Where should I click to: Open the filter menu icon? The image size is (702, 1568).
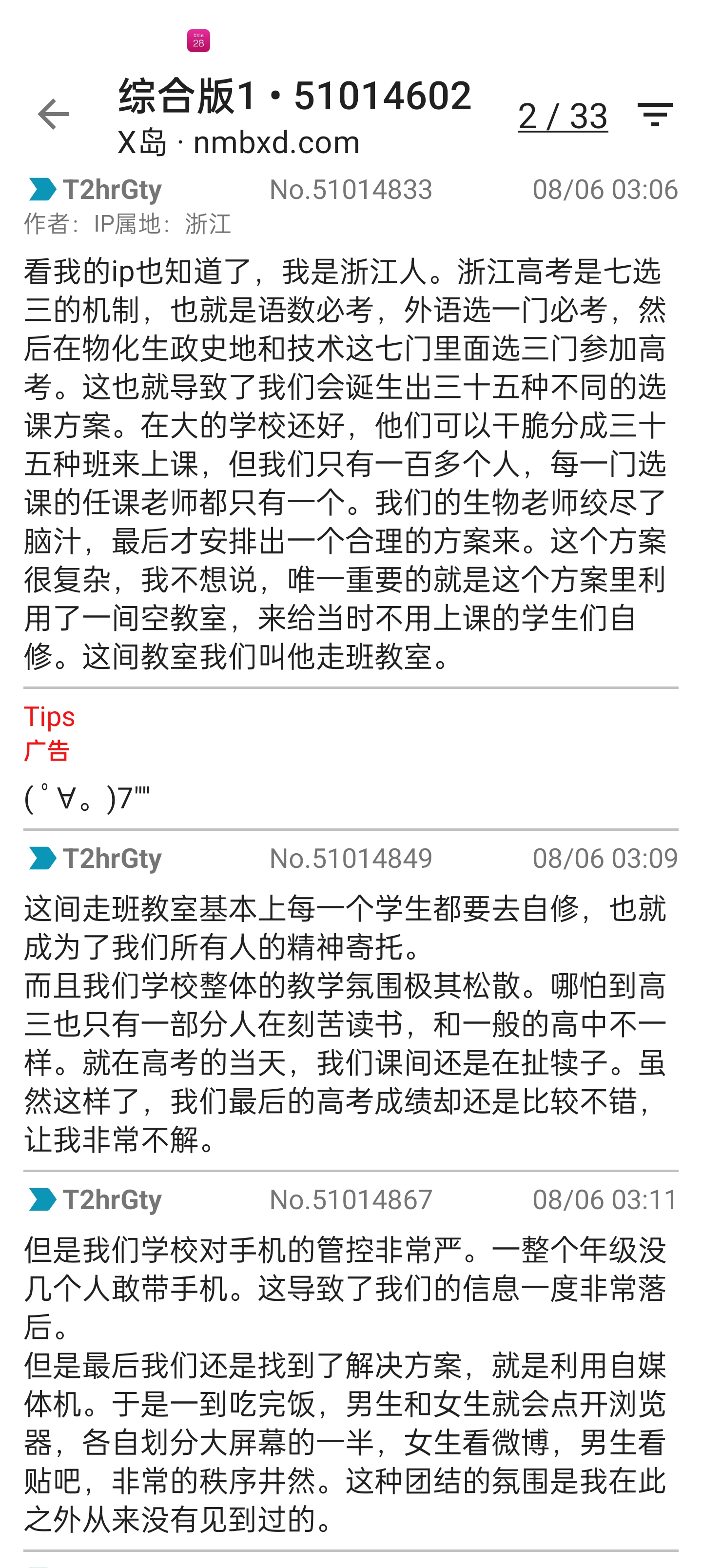click(x=655, y=115)
